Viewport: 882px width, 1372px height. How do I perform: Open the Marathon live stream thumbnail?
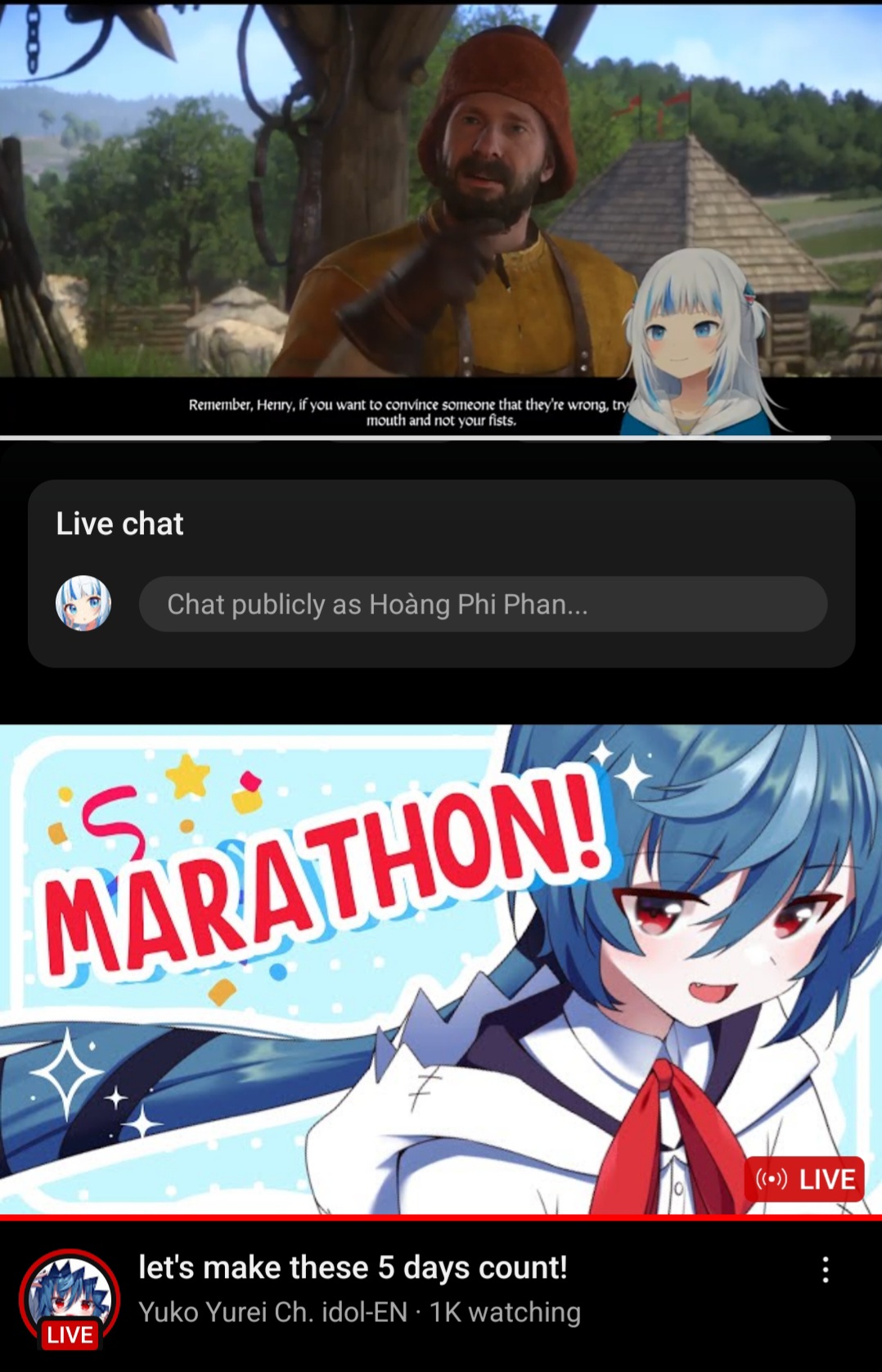(441, 969)
